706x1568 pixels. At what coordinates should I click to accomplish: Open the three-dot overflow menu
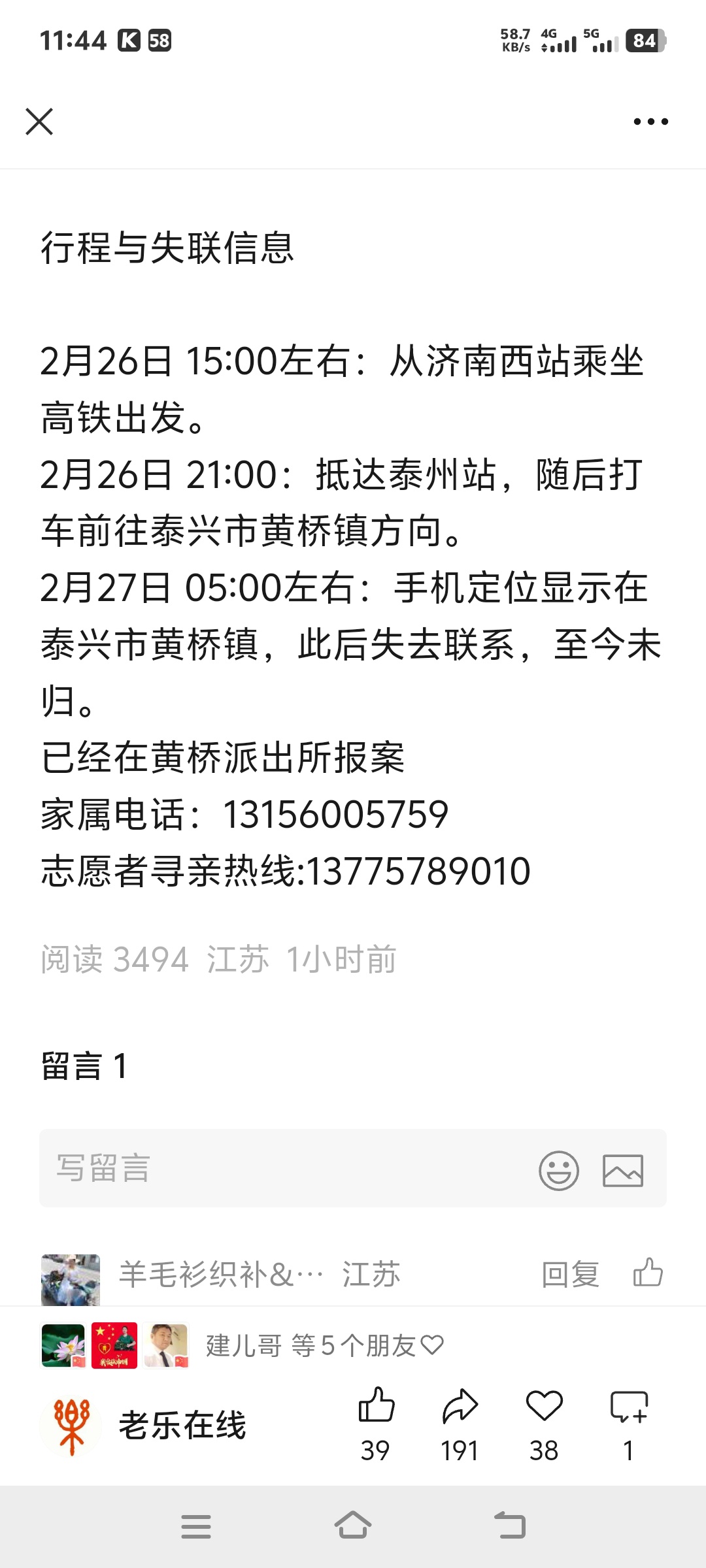(650, 122)
